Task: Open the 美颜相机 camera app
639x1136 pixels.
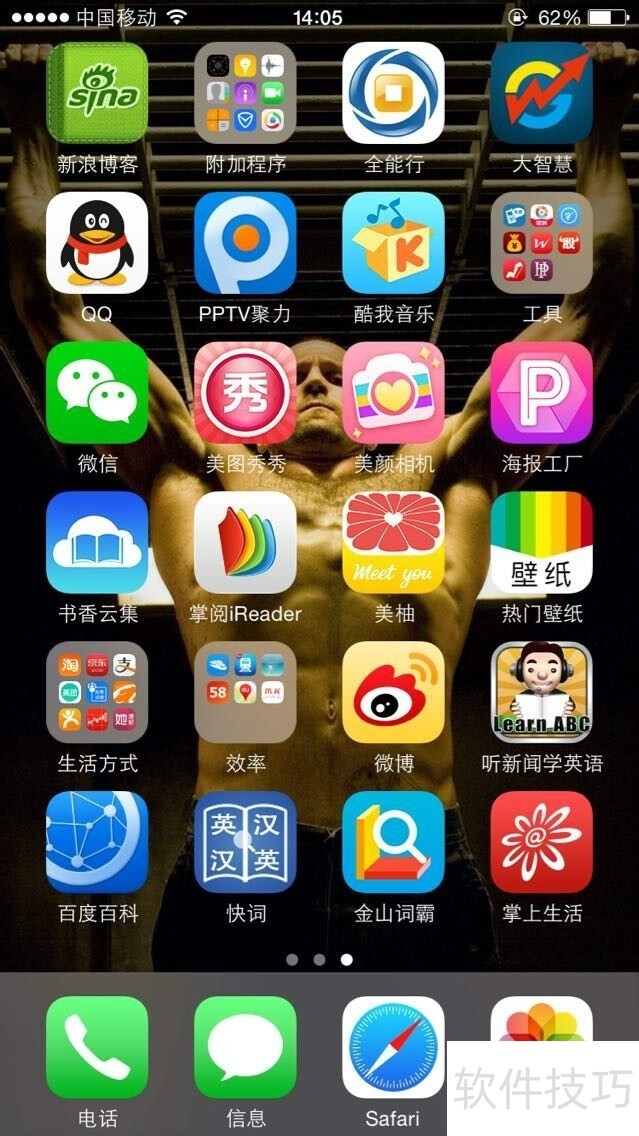Action: coord(393,393)
